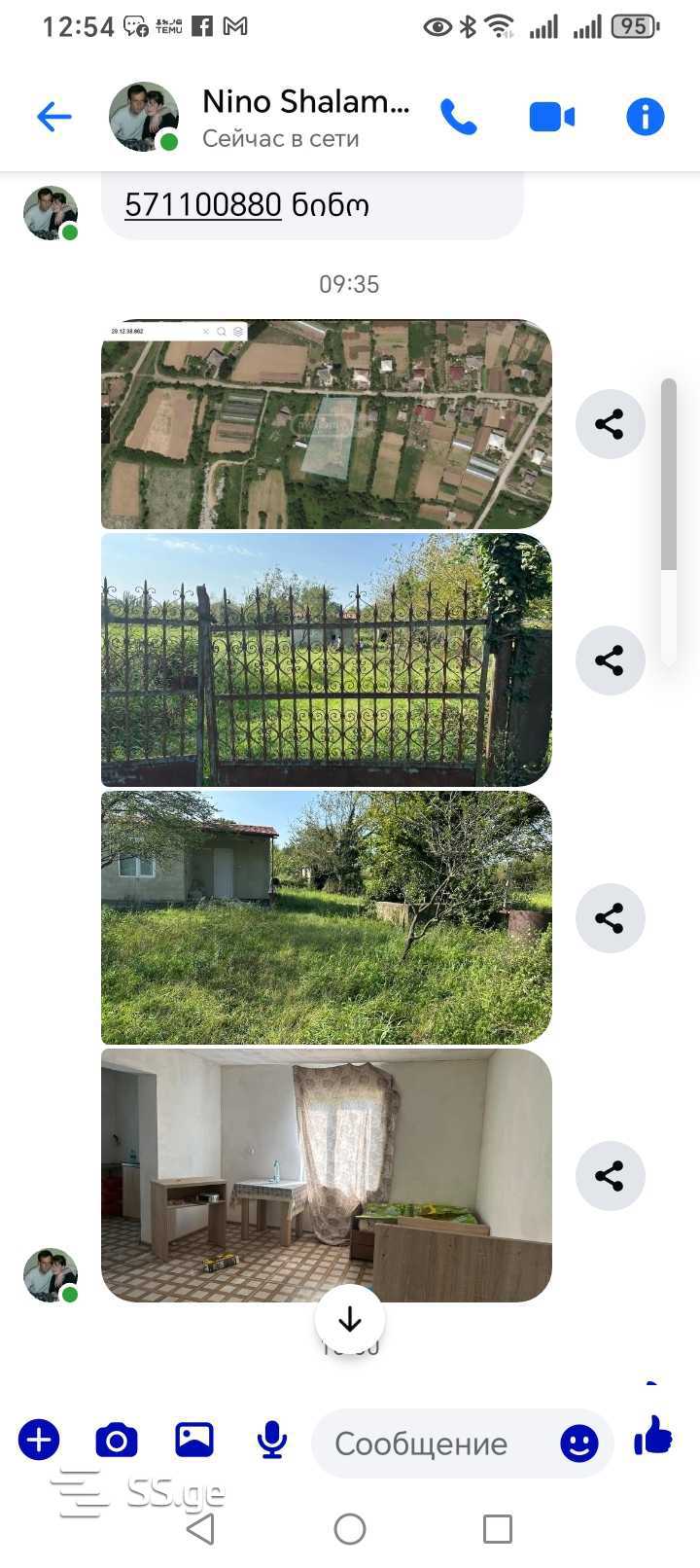The height and width of the screenshot is (1568, 700).
Task: Open the aerial map photo
Action: (326, 424)
